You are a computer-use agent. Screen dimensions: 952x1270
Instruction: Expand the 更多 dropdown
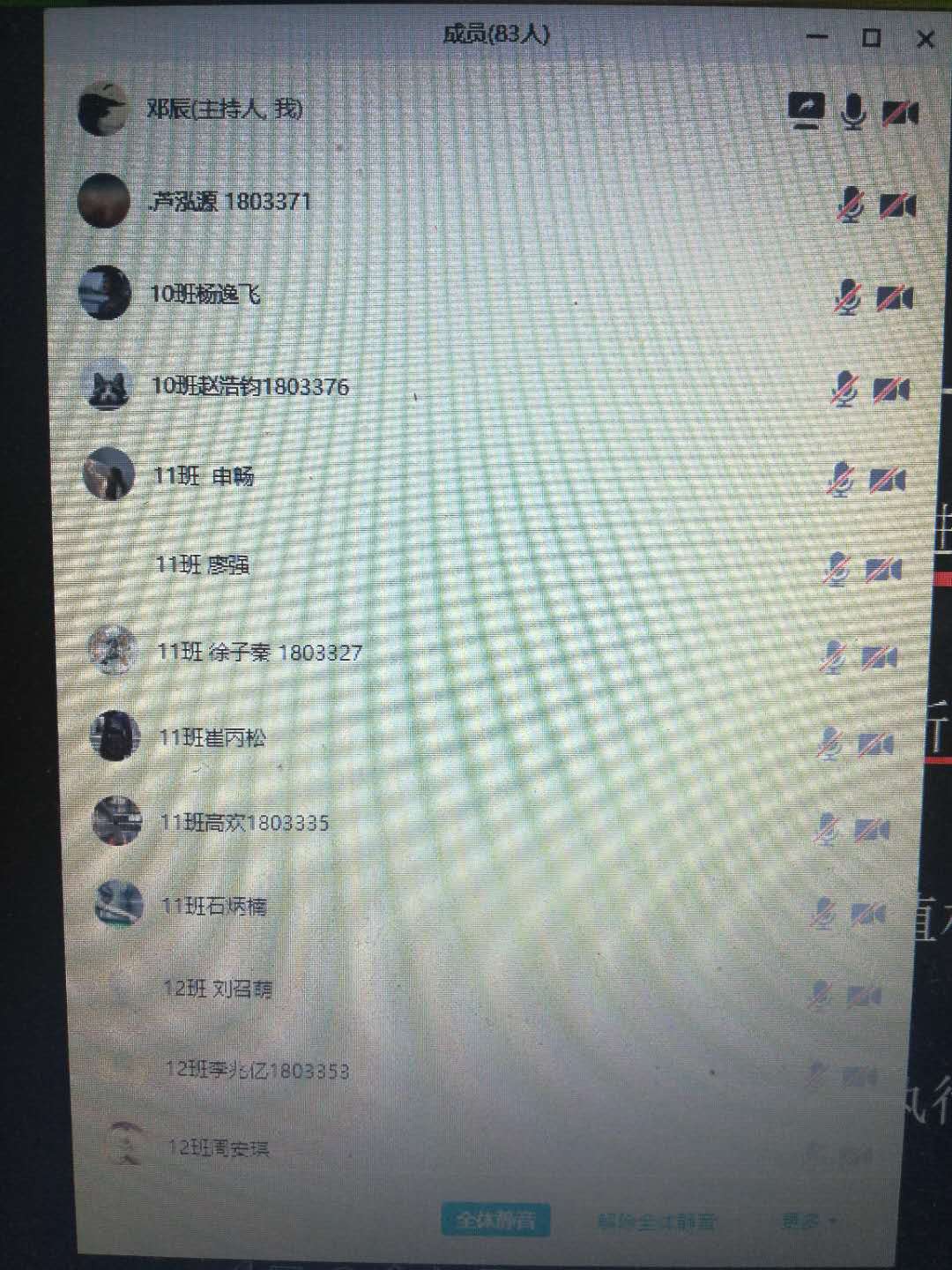coord(807,1221)
